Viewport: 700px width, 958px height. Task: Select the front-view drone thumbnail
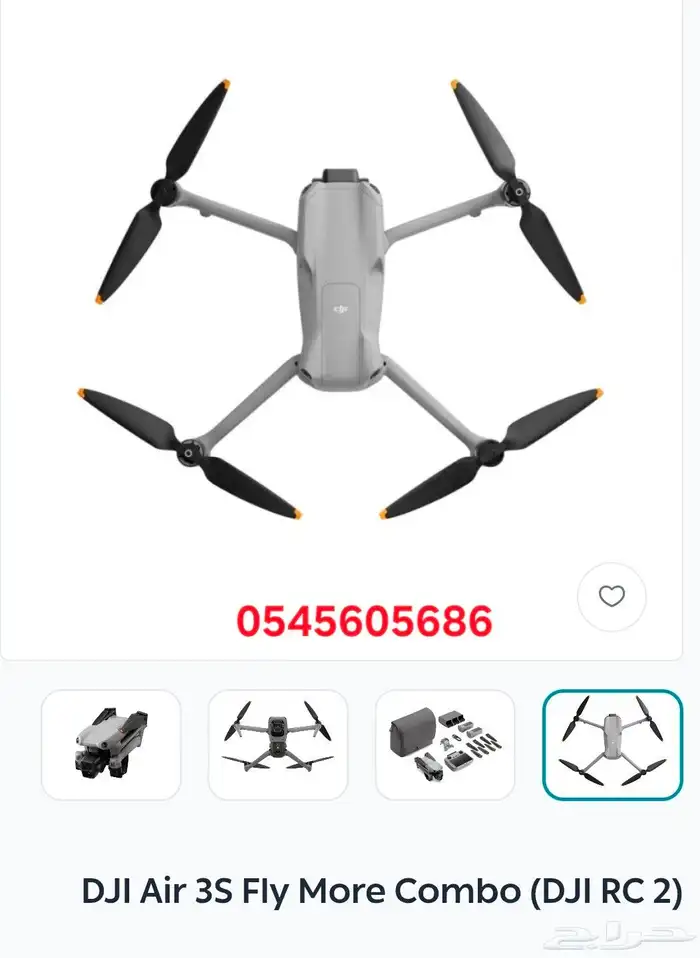[278, 745]
